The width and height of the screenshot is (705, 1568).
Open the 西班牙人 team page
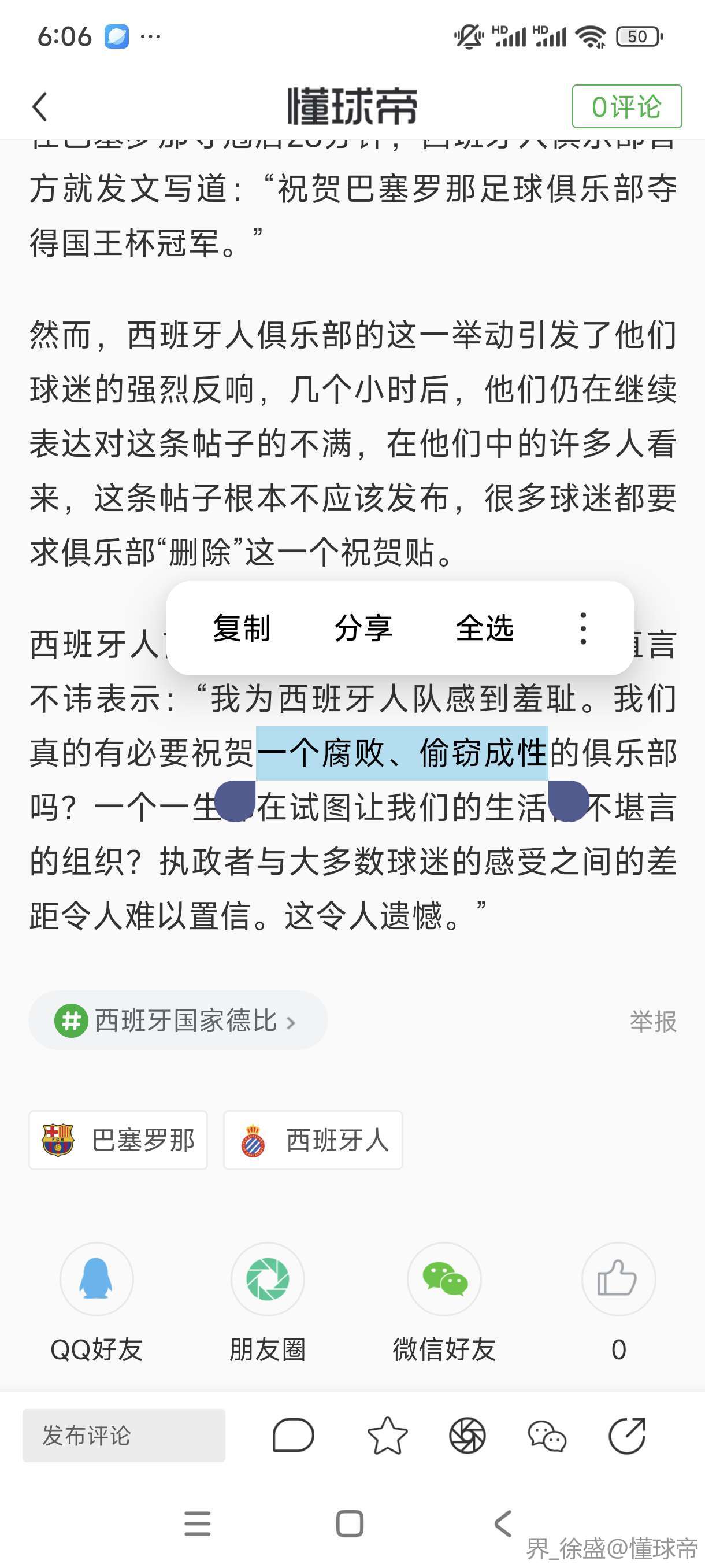(313, 1140)
